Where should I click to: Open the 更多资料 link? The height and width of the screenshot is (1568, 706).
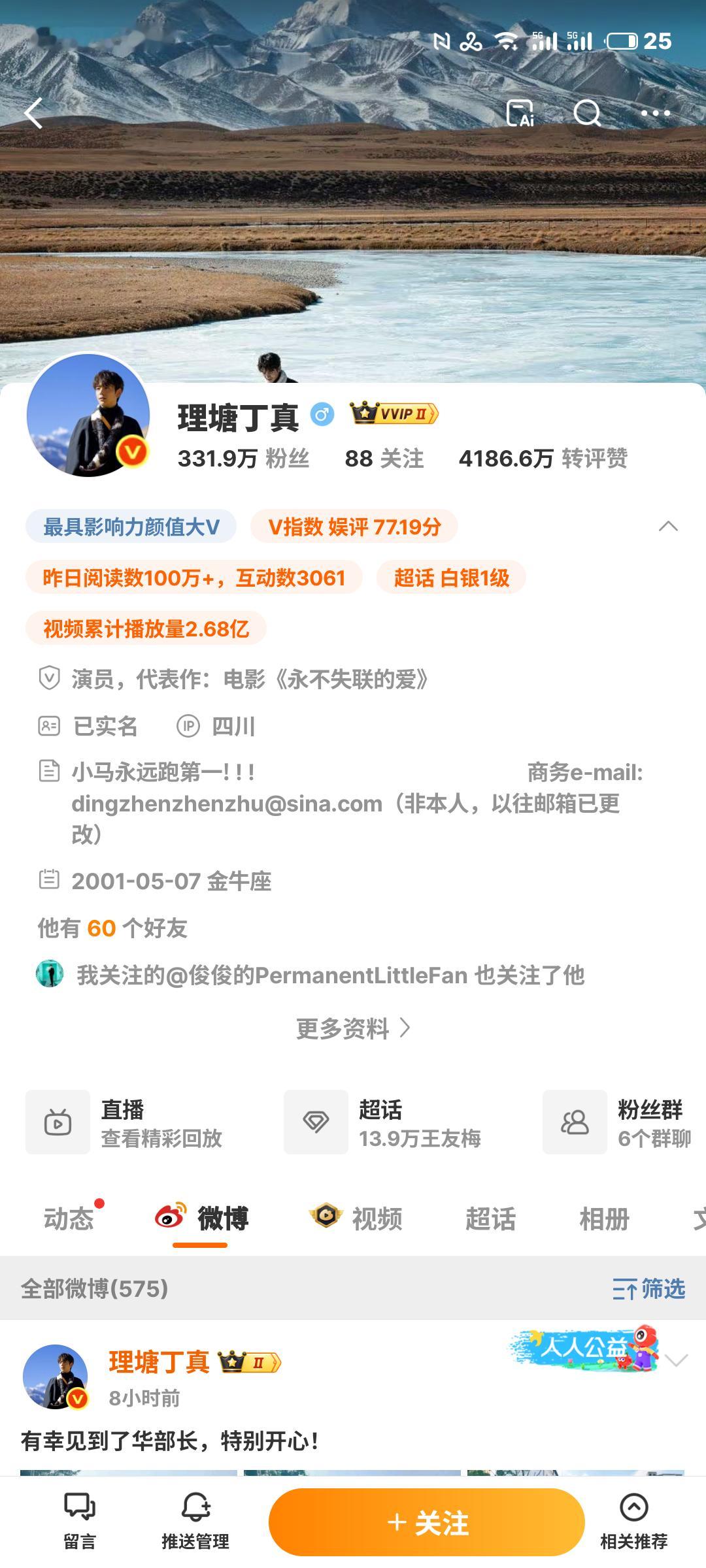[353, 1029]
